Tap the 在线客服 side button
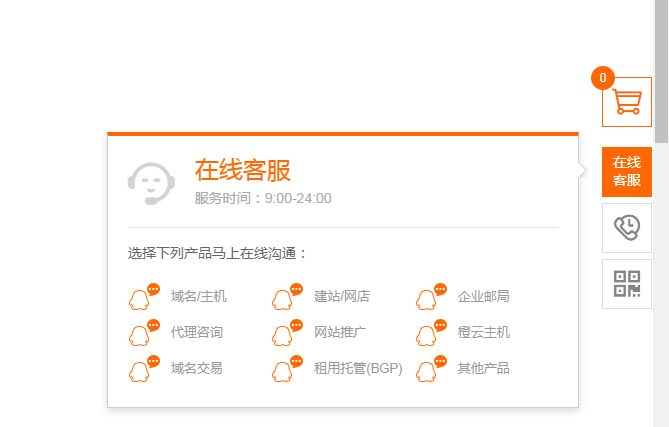This screenshot has height=427, width=669. coord(627,172)
